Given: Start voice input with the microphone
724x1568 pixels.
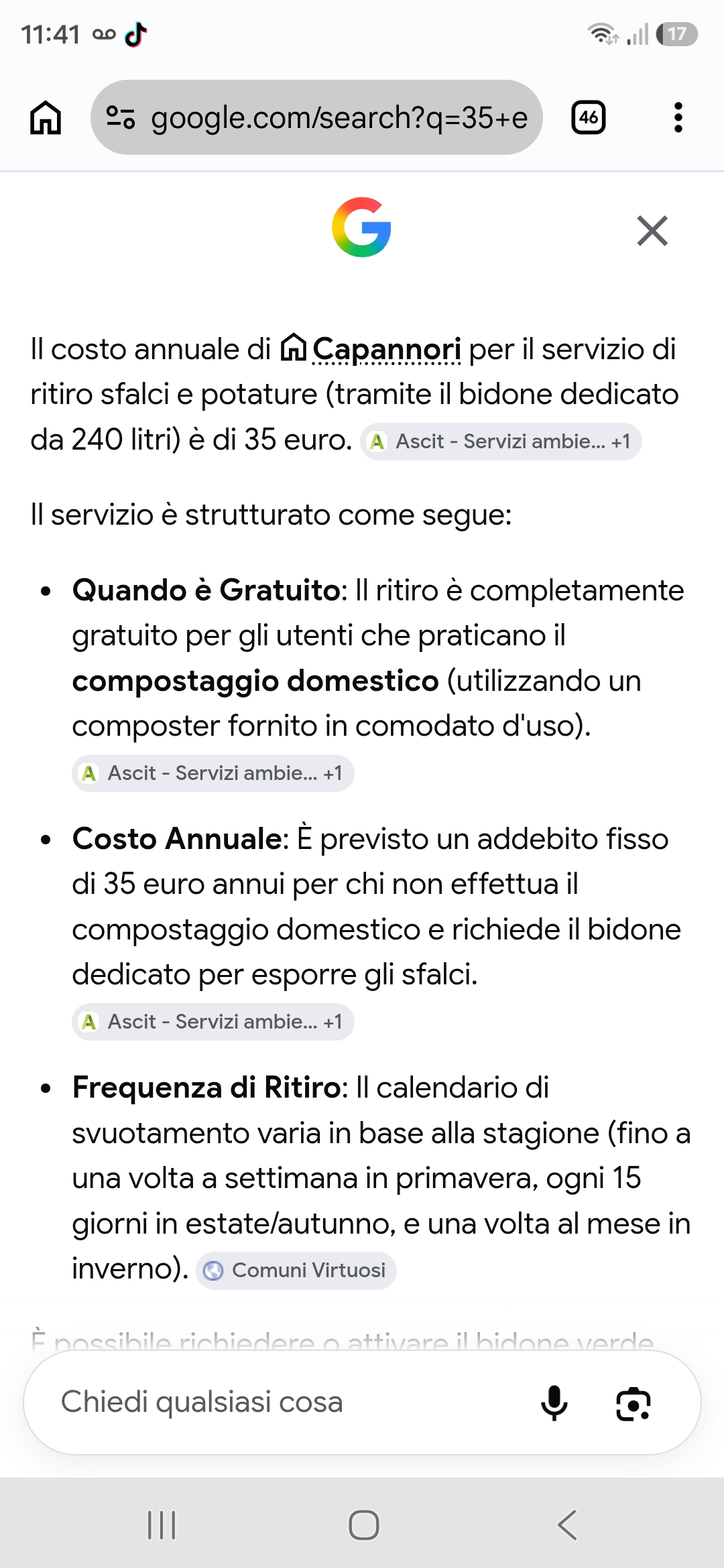Looking at the screenshot, I should (x=554, y=1403).
